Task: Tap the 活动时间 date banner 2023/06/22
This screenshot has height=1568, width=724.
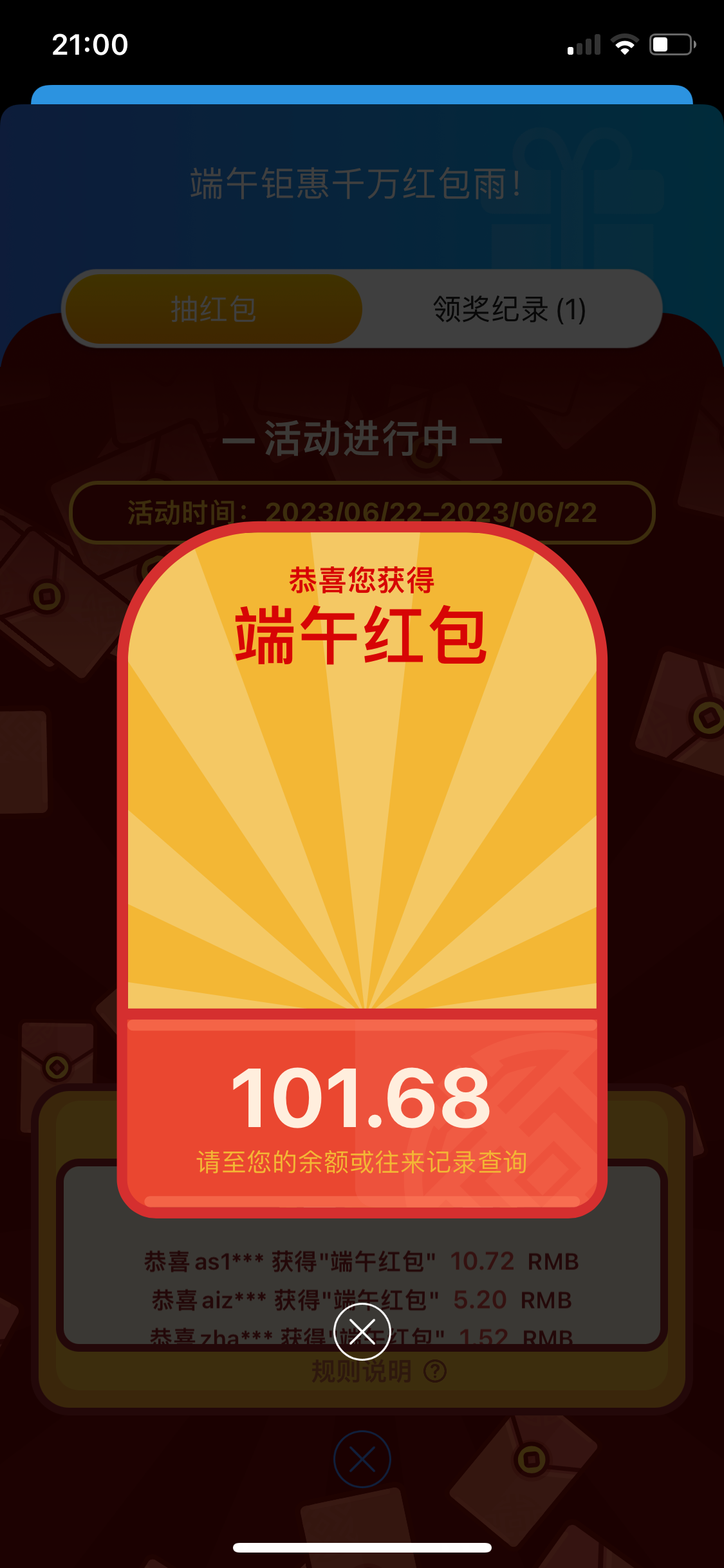Action: 362,512
